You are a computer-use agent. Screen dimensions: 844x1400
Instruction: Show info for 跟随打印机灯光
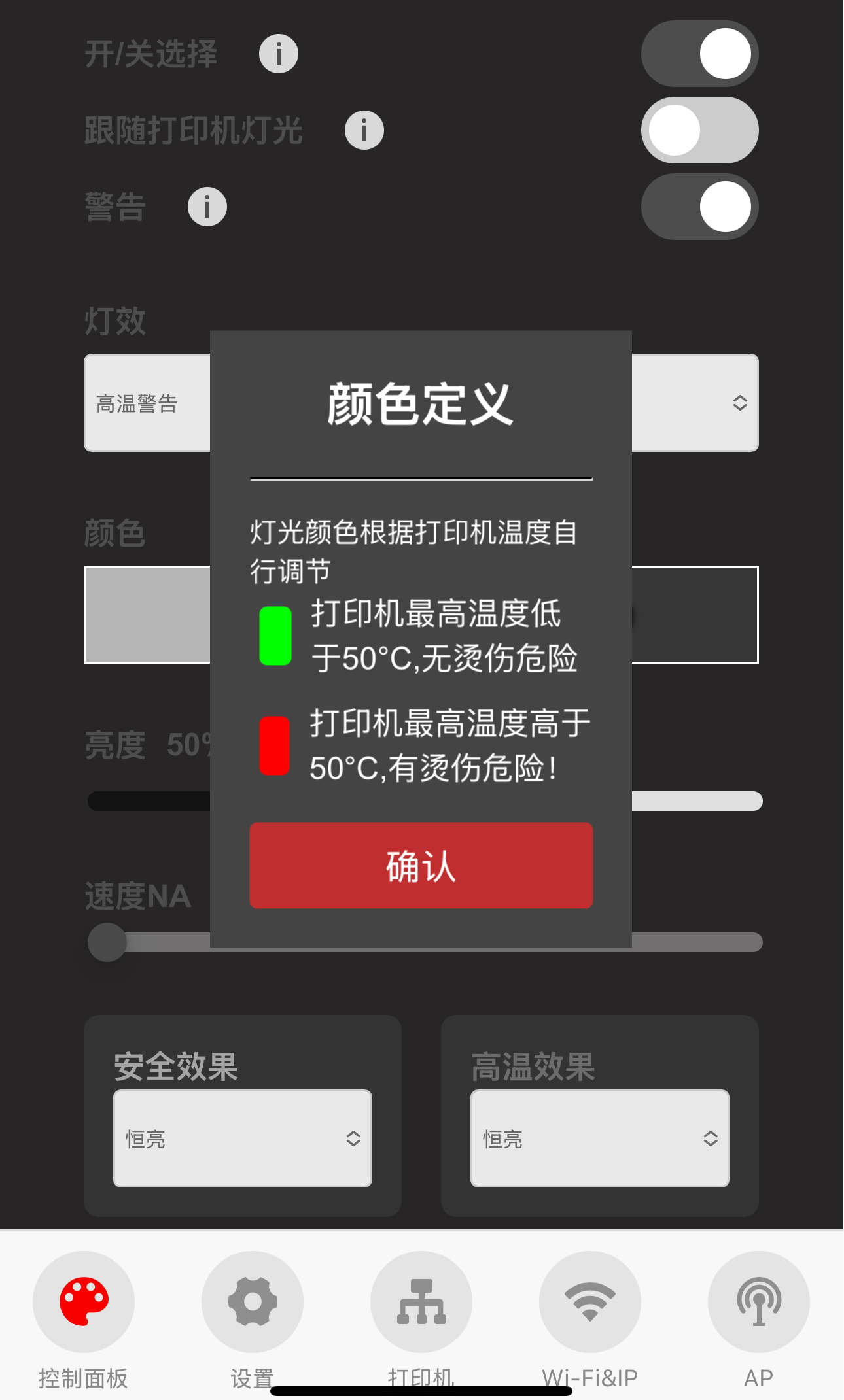pyautogui.click(x=364, y=130)
